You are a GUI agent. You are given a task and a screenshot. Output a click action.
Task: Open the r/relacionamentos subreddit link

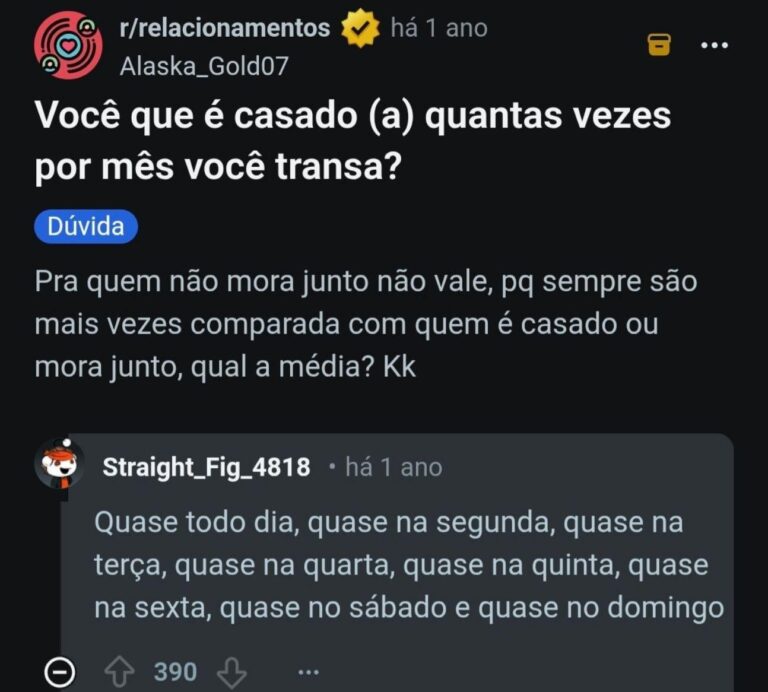pyautogui.click(x=224, y=28)
